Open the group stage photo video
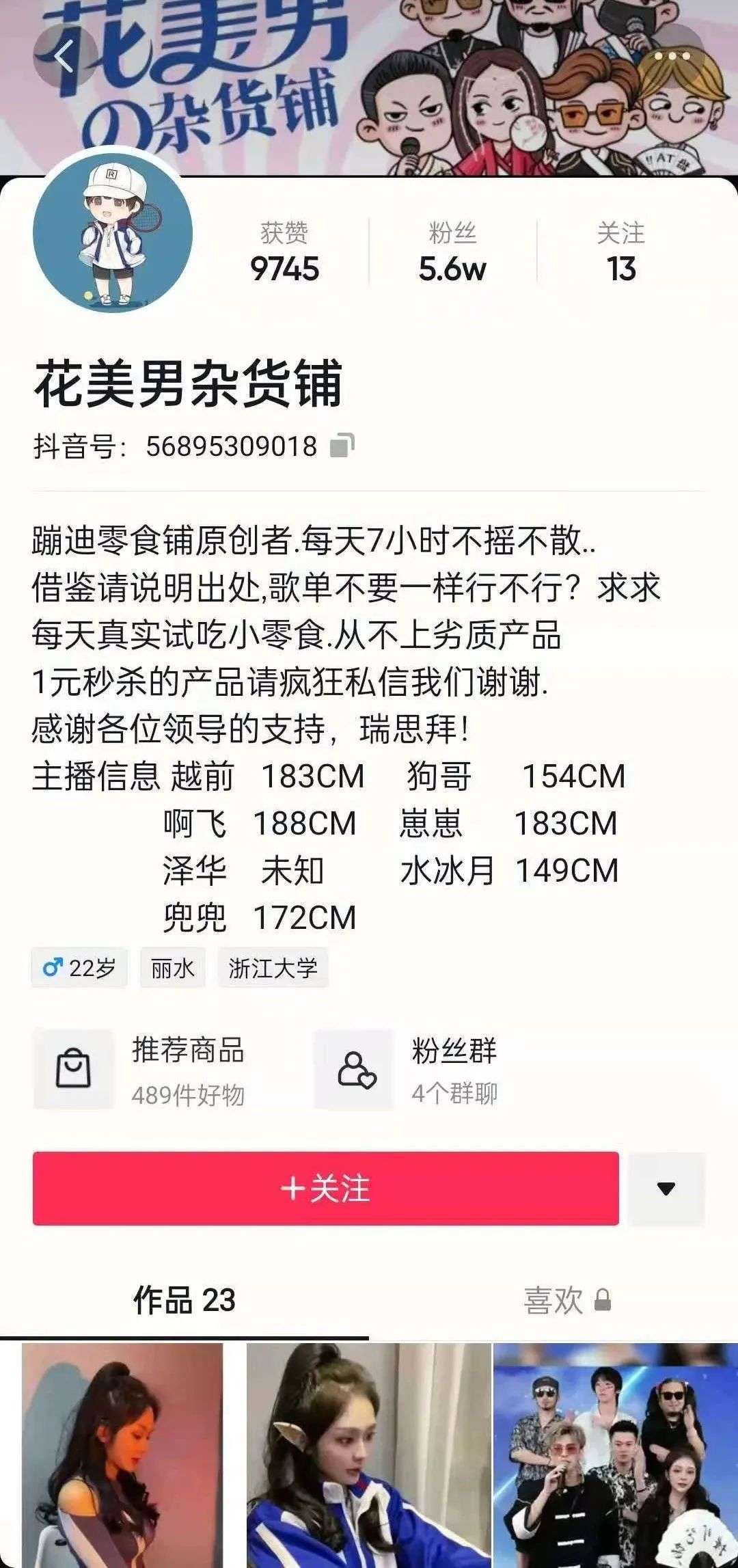The height and width of the screenshot is (1568, 738). (615, 1456)
